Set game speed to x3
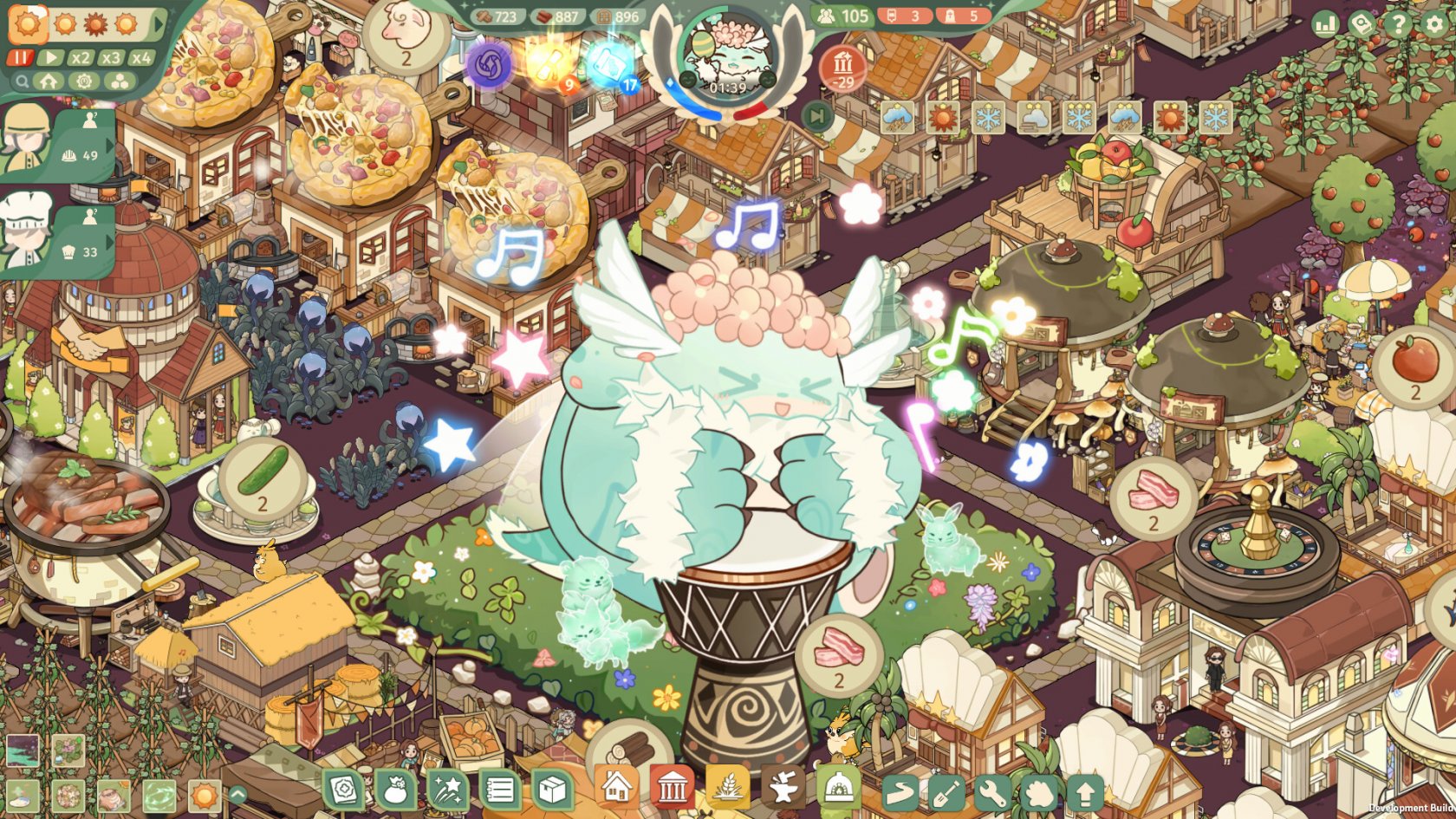1456x819 pixels. 110,57
